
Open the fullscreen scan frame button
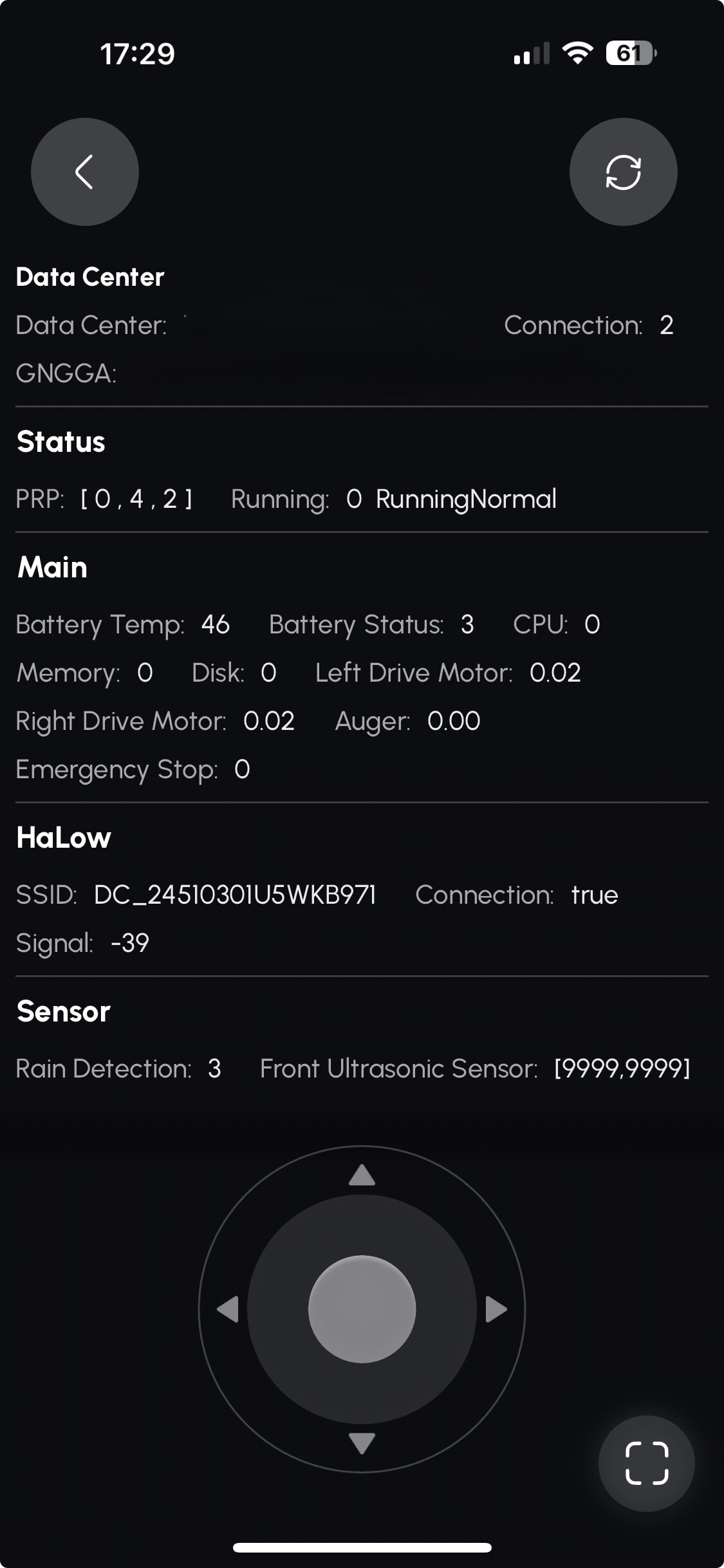pyautogui.click(x=647, y=1464)
